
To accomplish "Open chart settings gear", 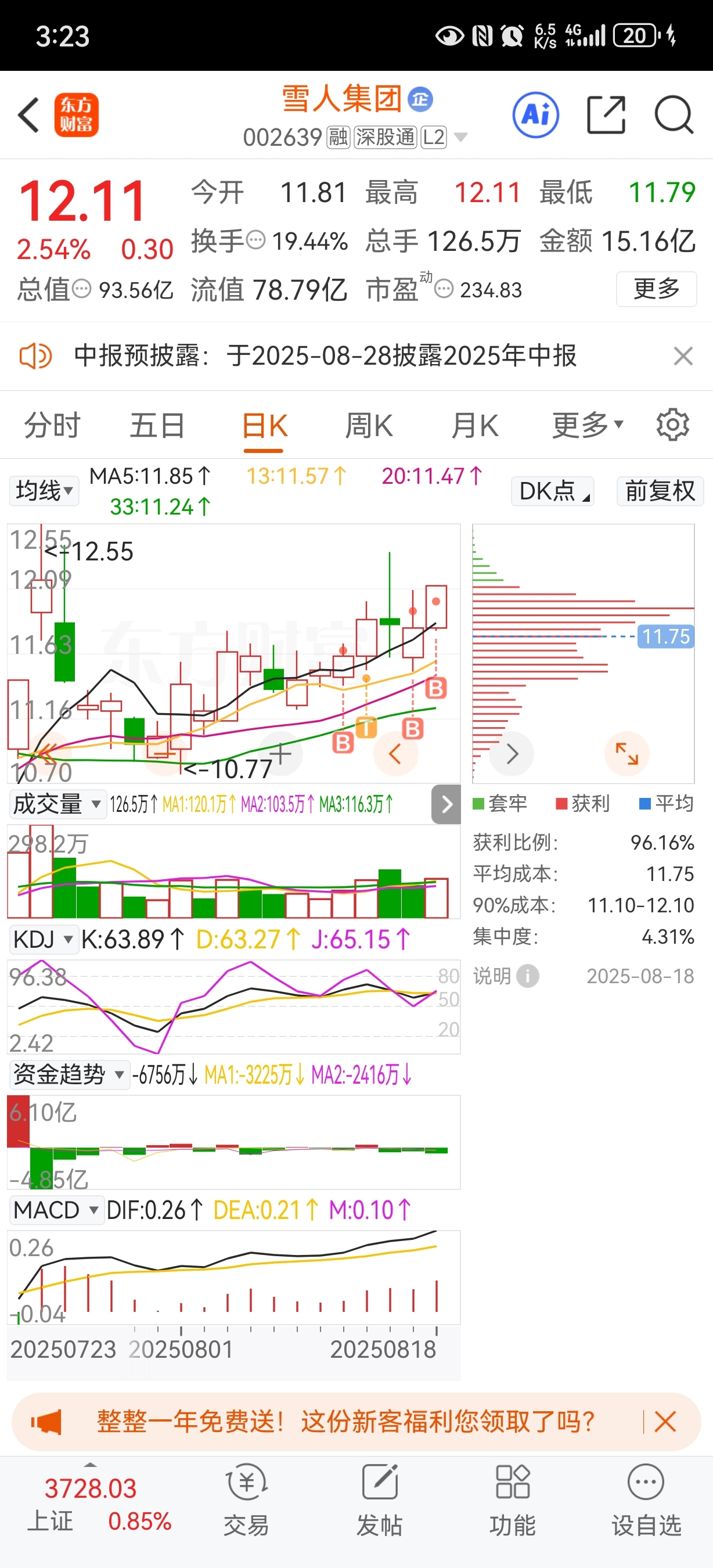I will click(x=673, y=425).
